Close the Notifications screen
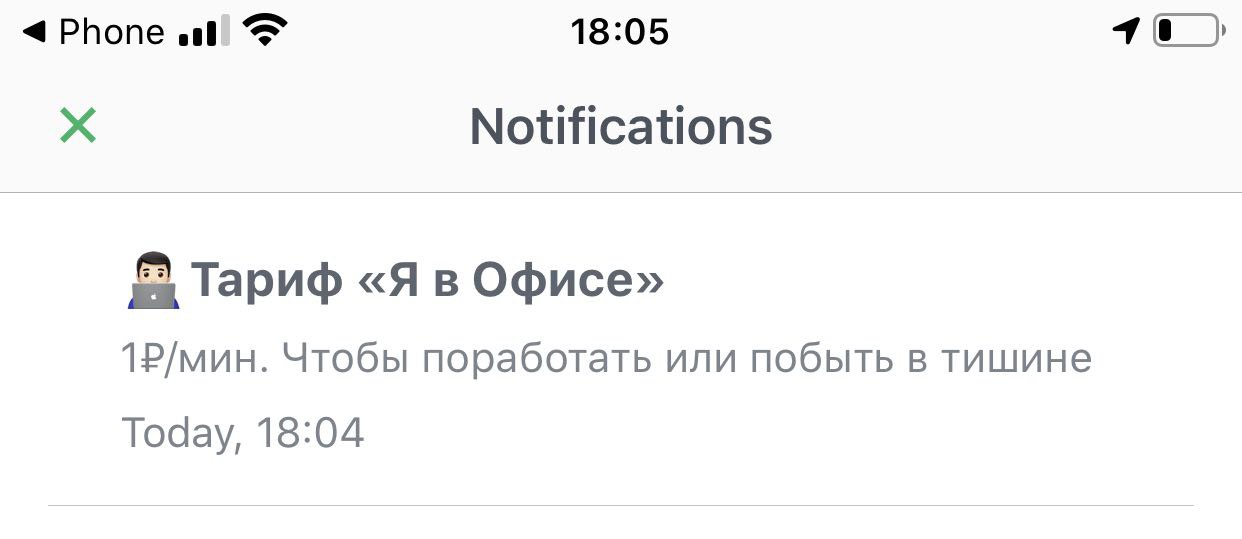The image size is (1242, 539). point(77,126)
